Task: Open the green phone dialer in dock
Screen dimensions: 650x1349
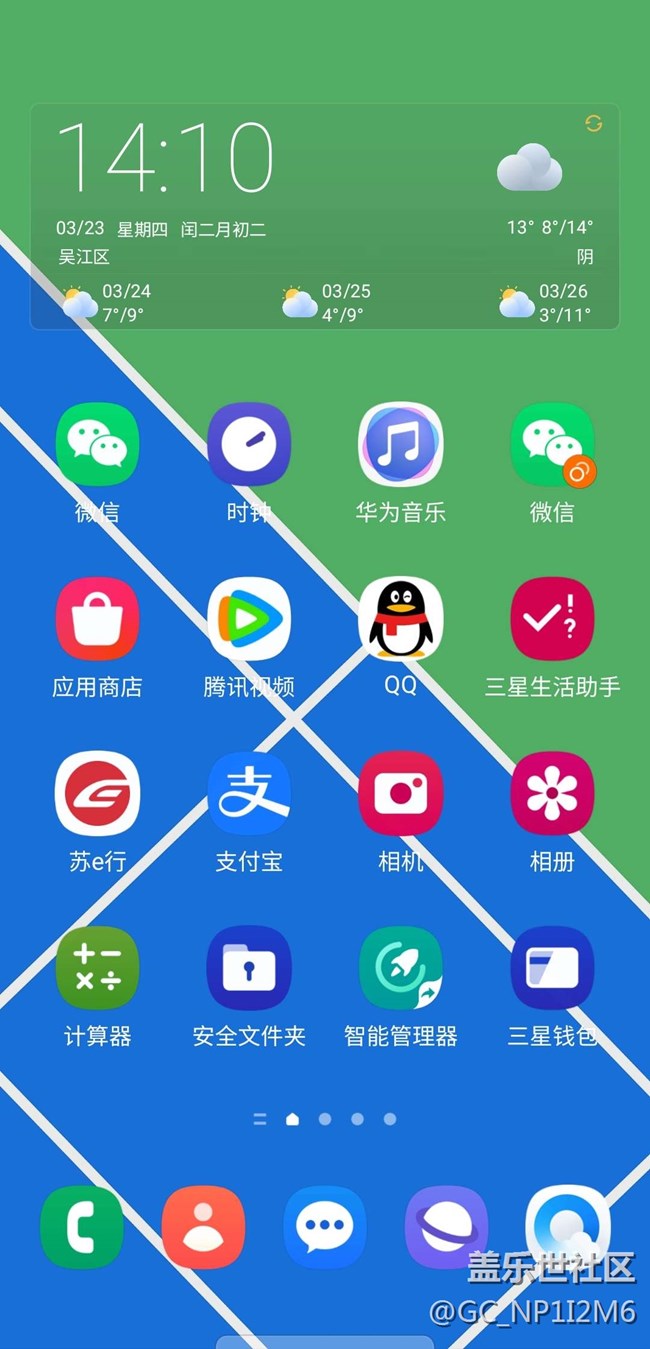Action: (82, 1227)
